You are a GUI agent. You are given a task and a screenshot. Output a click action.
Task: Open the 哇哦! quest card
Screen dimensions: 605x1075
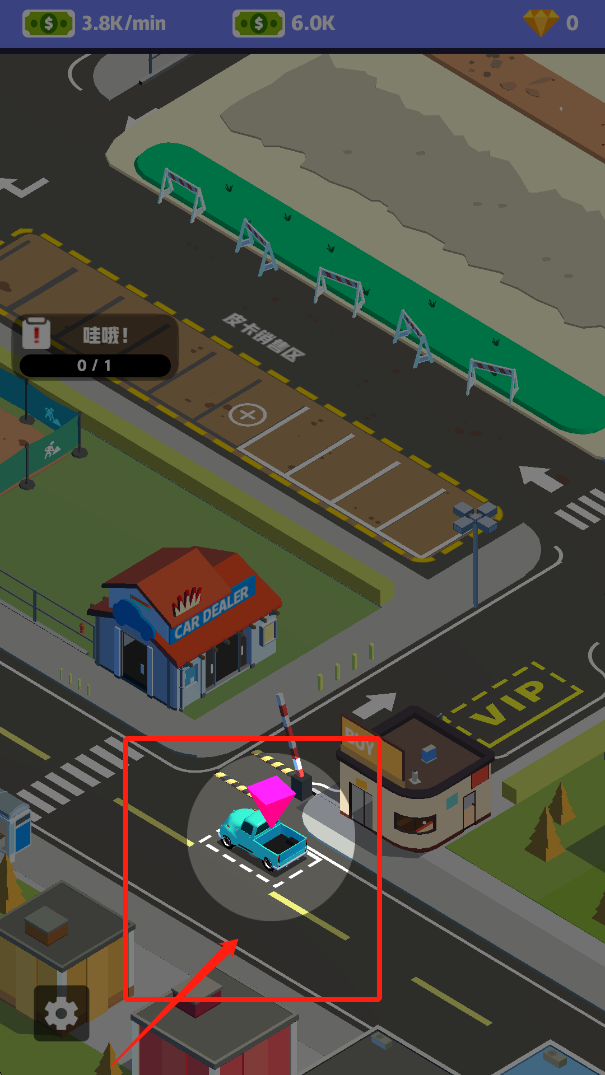[95, 347]
